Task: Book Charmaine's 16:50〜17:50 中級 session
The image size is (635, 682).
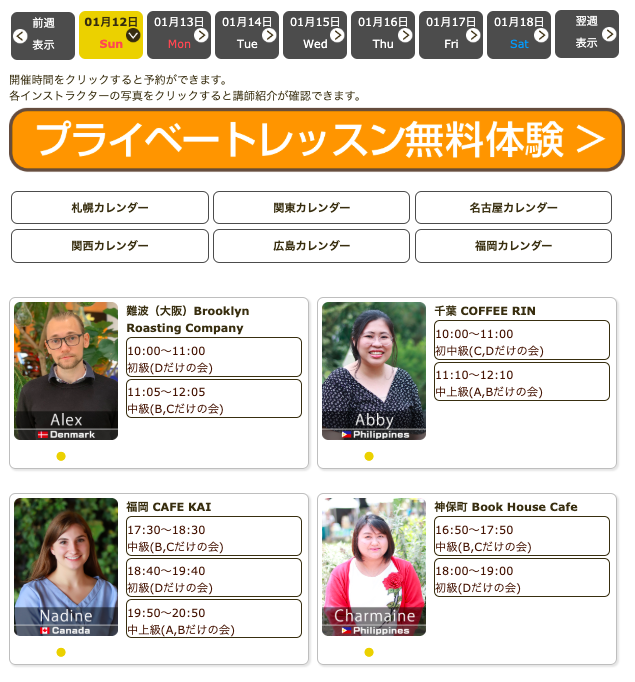Action: pos(522,537)
